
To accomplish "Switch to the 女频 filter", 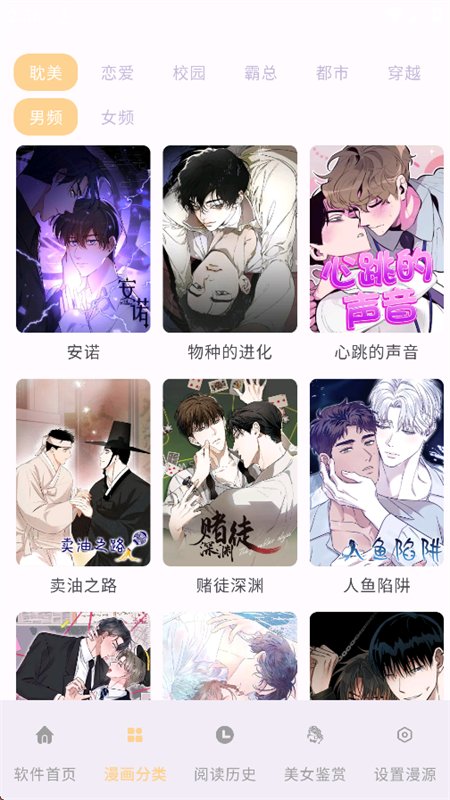I will tap(117, 117).
